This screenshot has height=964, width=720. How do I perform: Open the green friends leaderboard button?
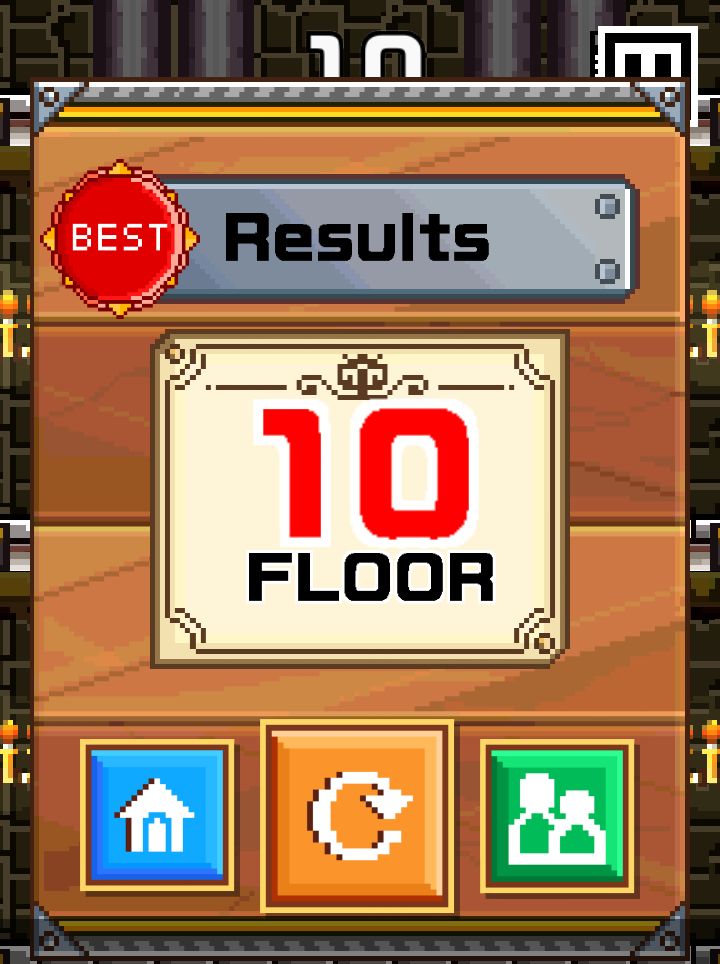coord(557,815)
